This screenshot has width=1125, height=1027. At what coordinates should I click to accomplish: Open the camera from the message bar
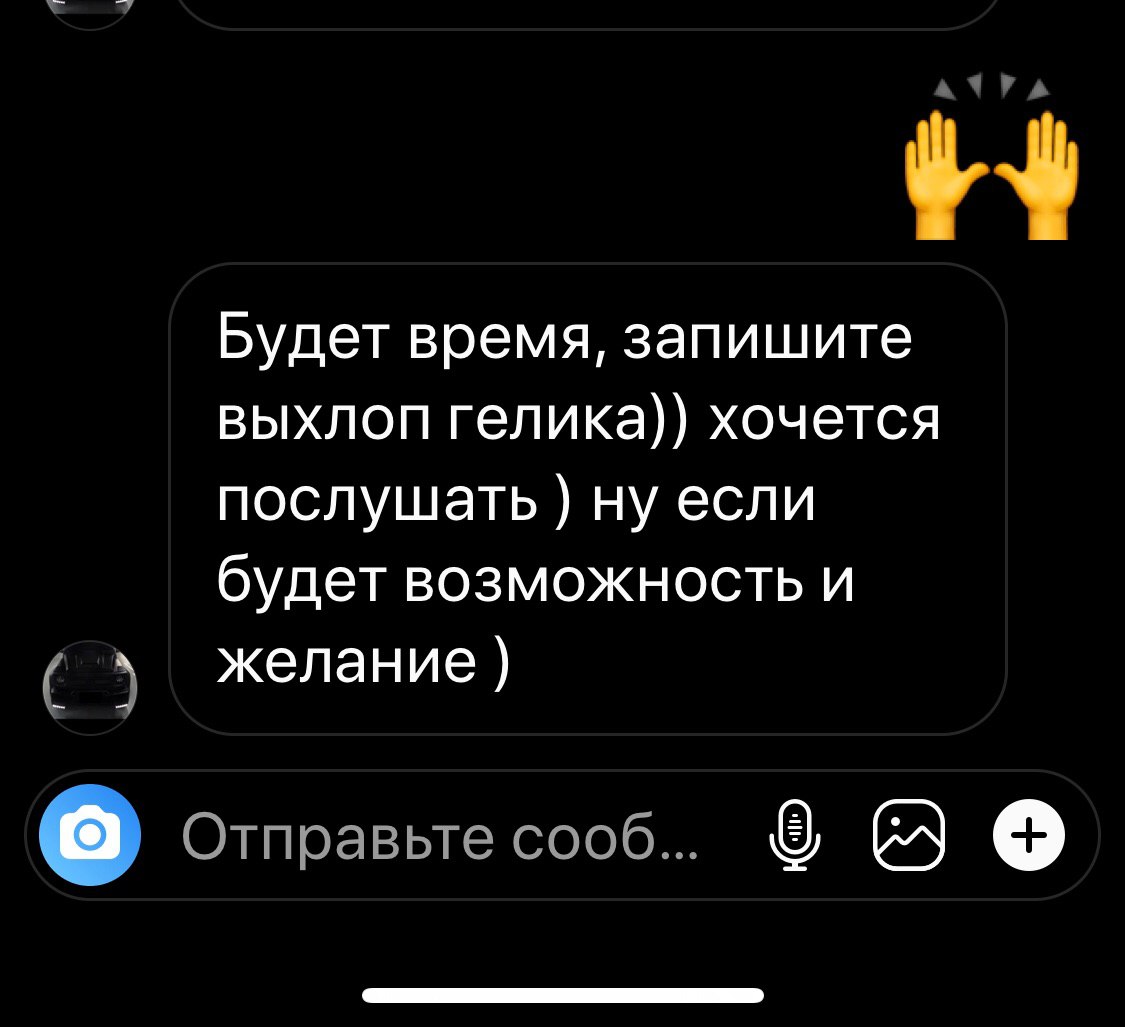(91, 834)
